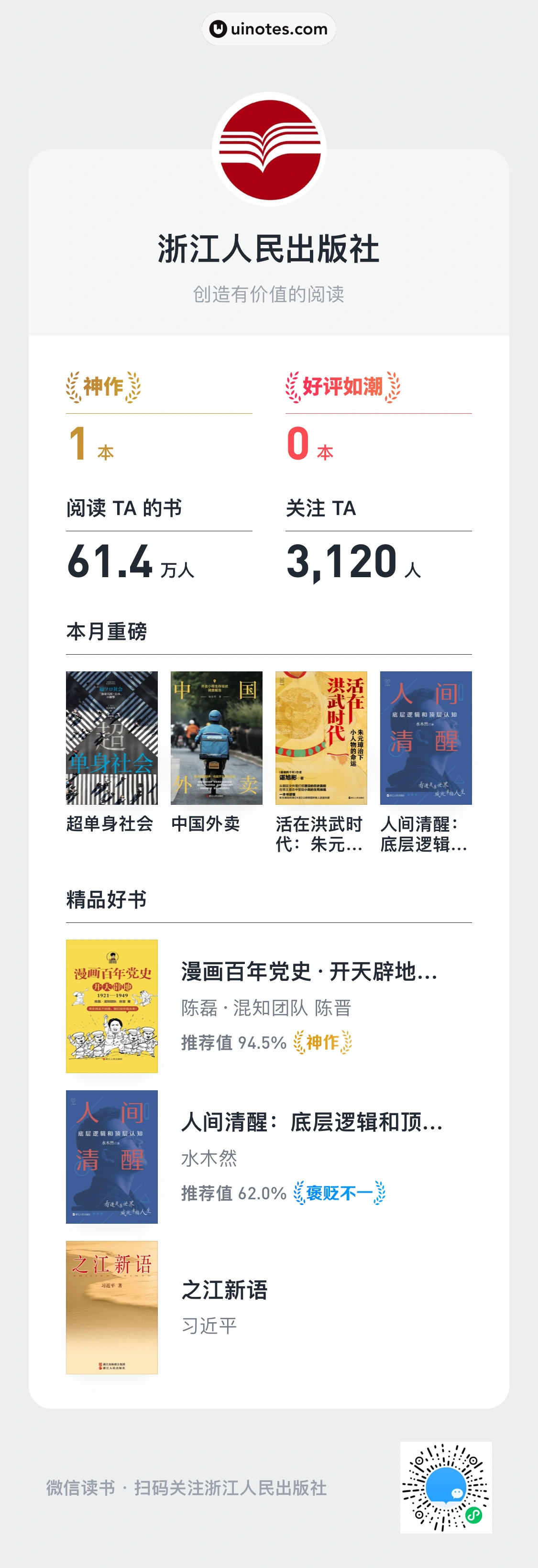Image resolution: width=538 pixels, height=1568 pixels.
Task: Click the blue 褒贬不一 badge next to 62.0%
Action: [x=340, y=1194]
